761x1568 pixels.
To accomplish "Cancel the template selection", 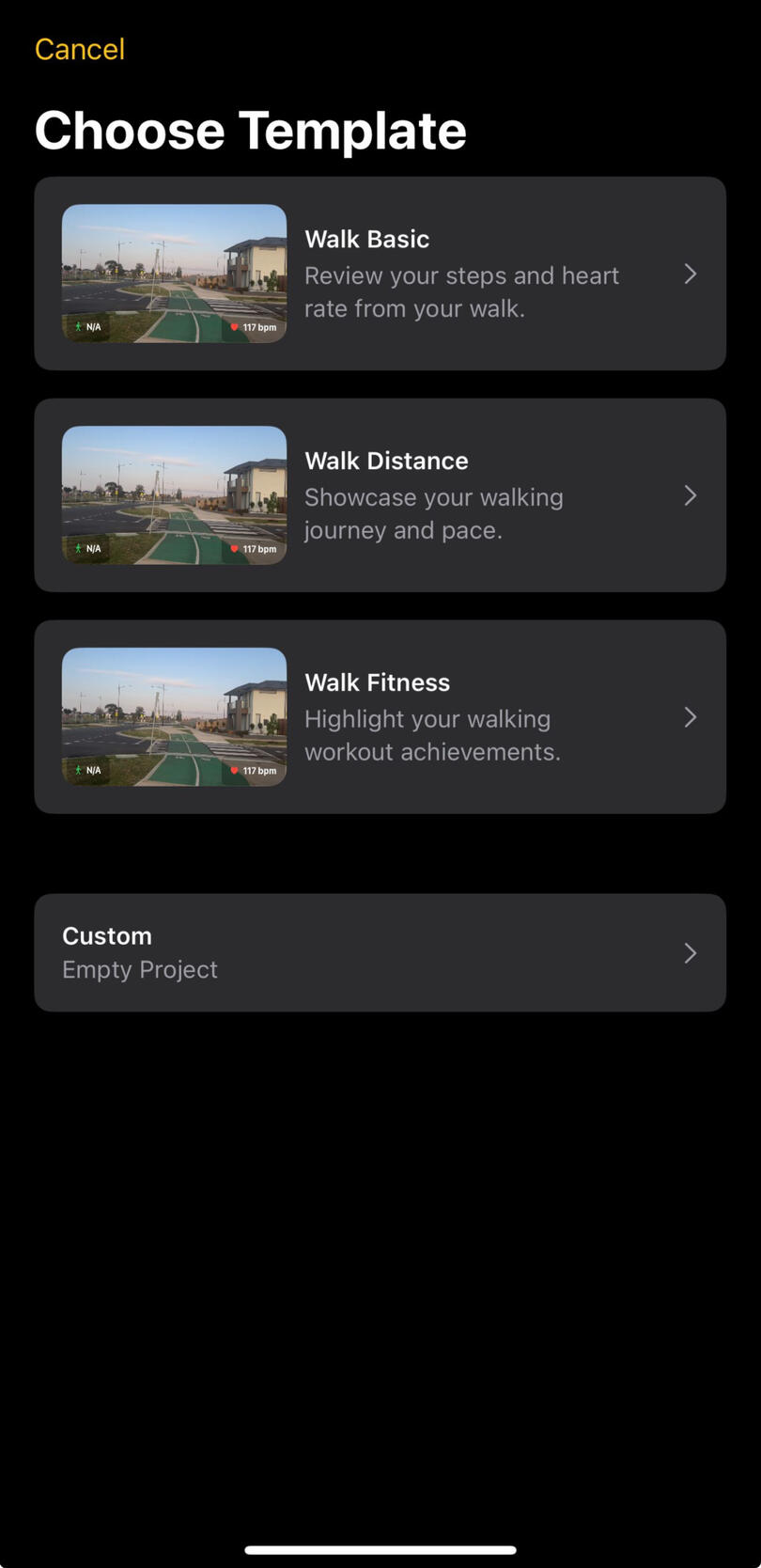I will click(79, 49).
